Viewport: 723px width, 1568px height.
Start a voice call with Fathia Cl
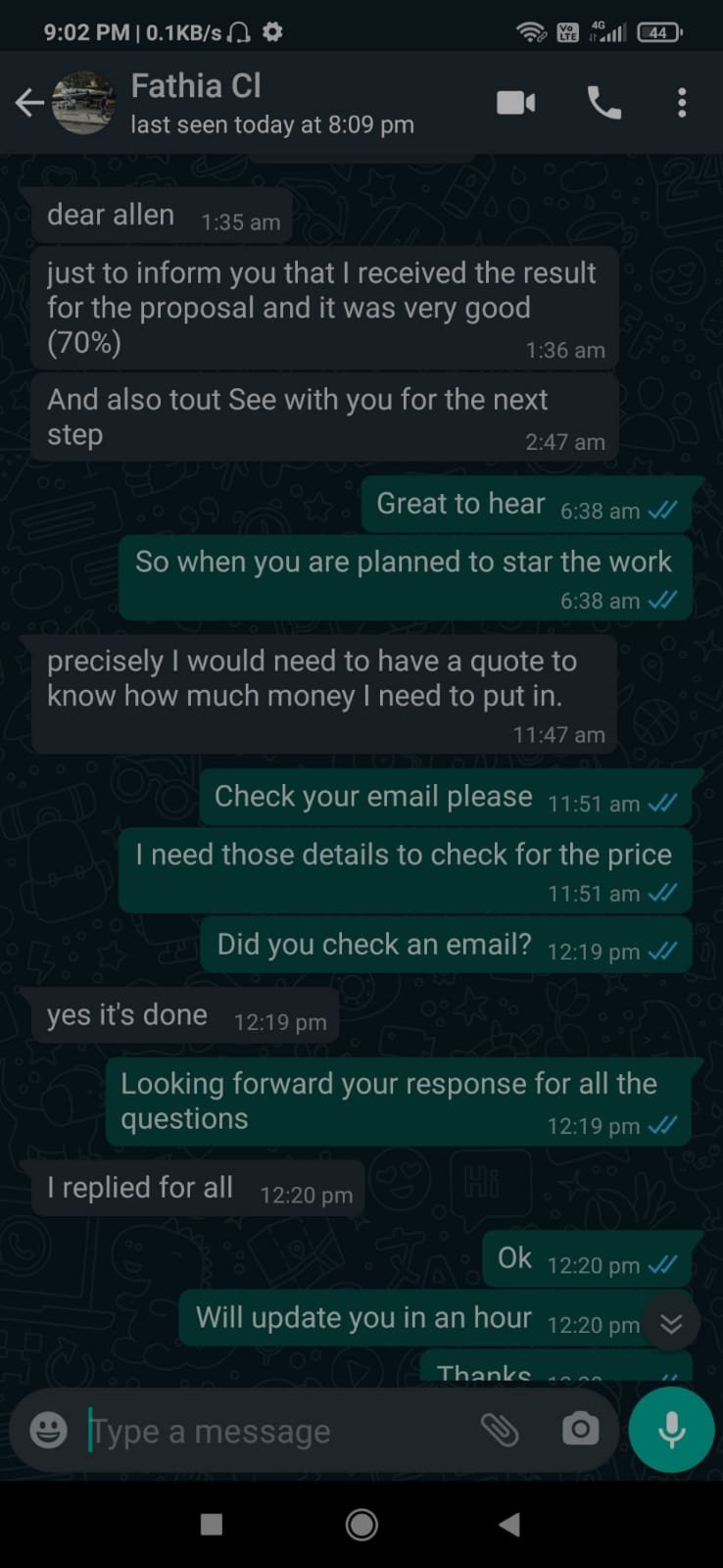[603, 102]
